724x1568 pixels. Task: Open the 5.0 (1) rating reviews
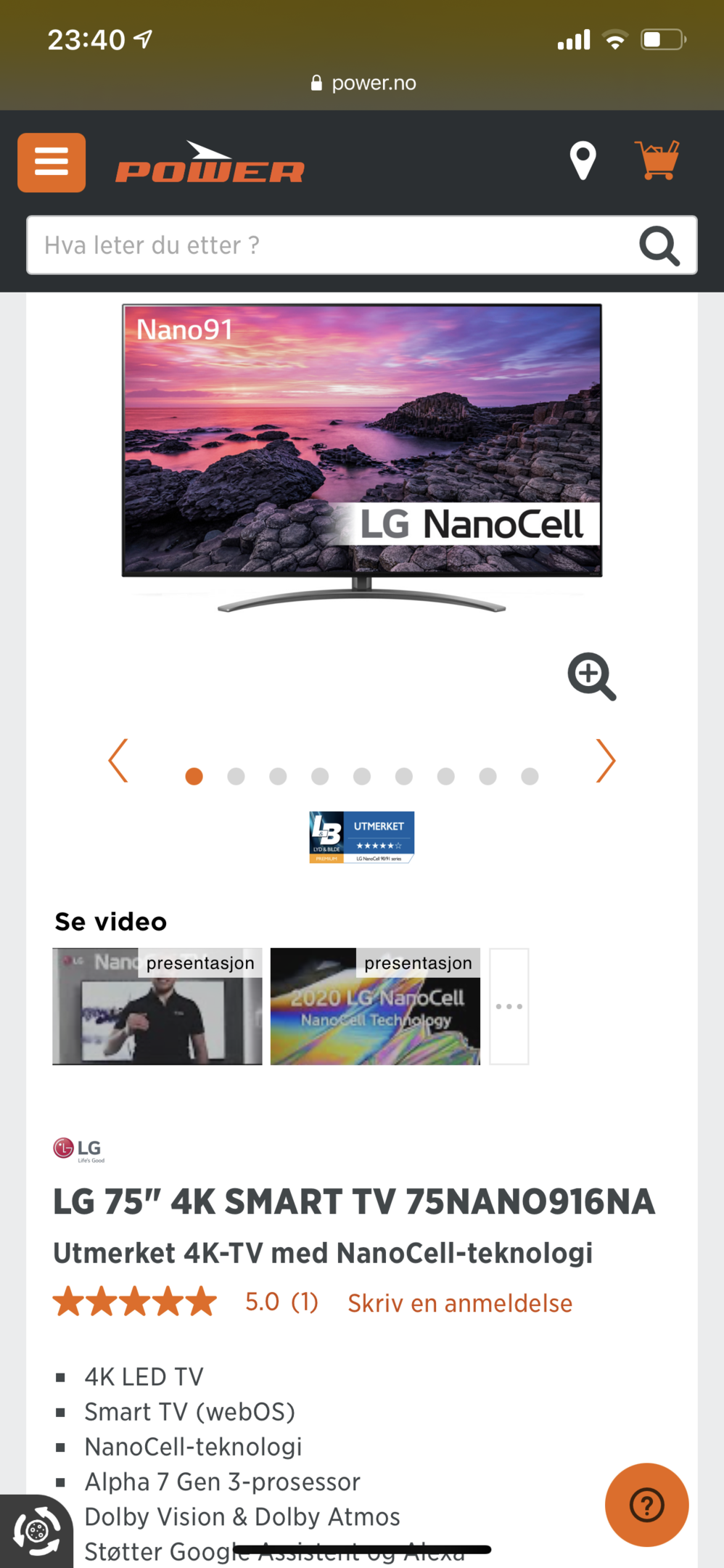pyautogui.click(x=281, y=1302)
